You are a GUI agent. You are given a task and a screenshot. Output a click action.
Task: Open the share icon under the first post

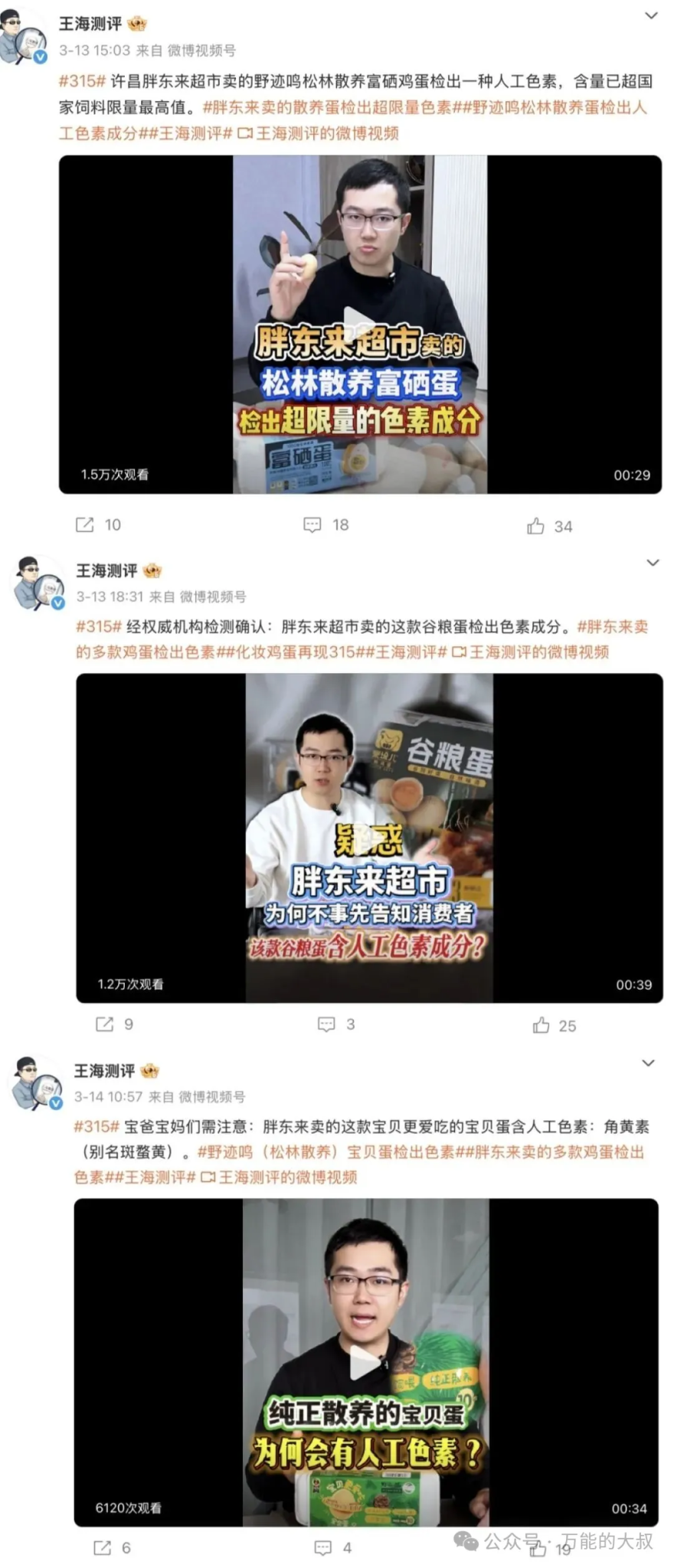click(x=86, y=524)
